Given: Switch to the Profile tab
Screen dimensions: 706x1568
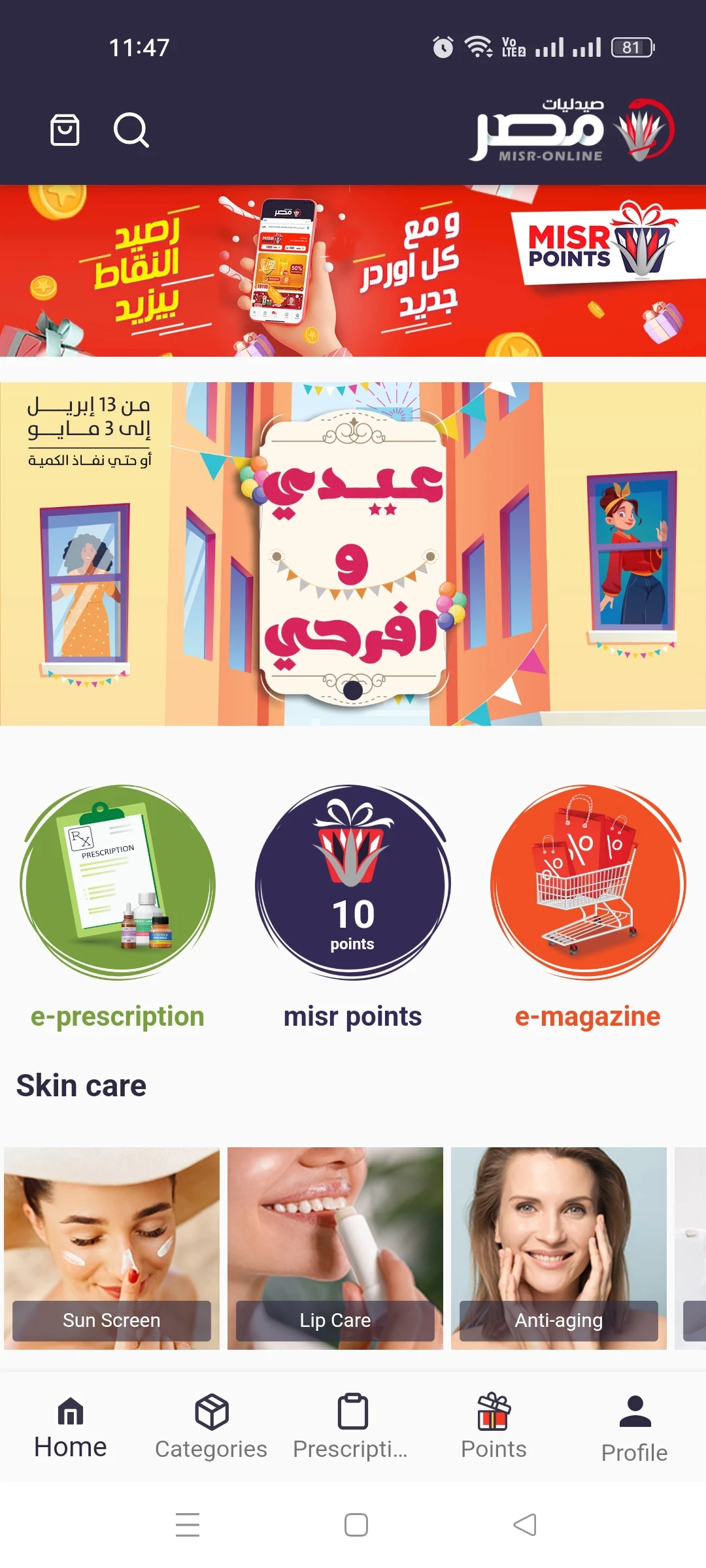Looking at the screenshot, I should pos(635,1428).
